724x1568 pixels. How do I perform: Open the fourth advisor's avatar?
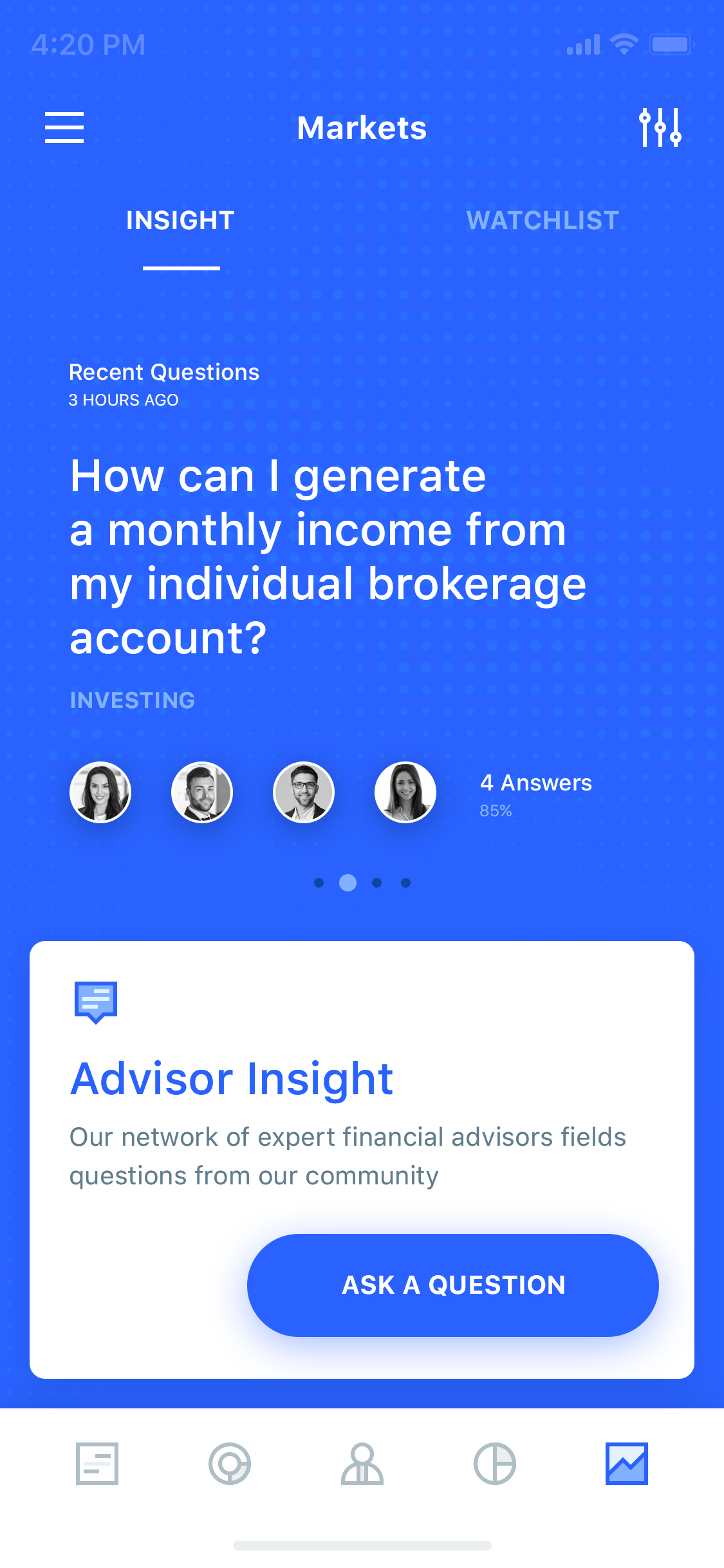tap(405, 792)
